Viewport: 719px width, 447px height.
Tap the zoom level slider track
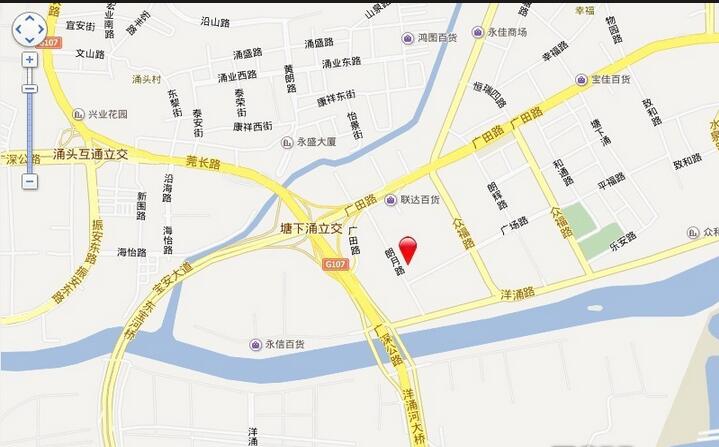[x=30, y=130]
